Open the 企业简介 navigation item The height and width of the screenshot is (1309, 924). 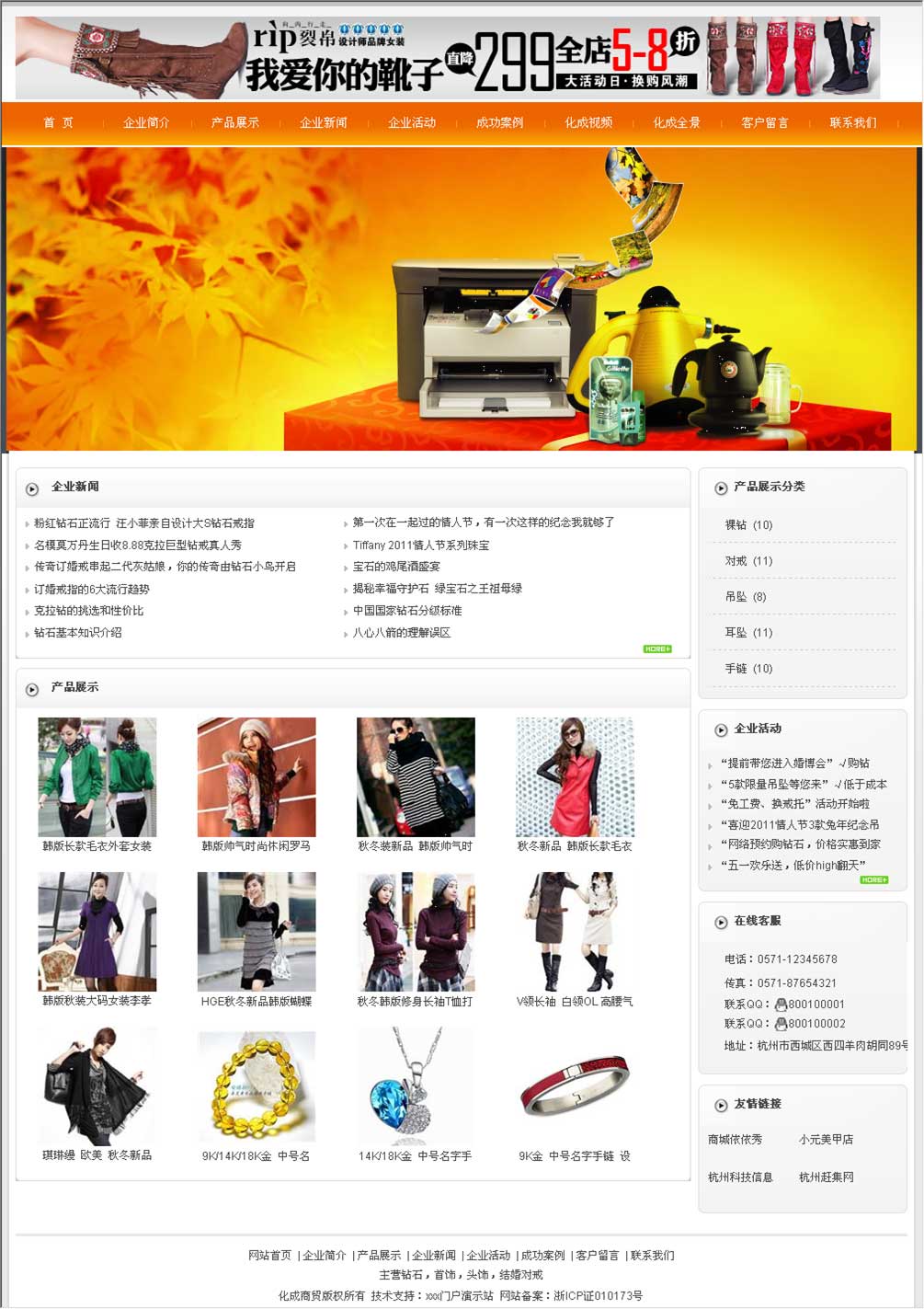click(x=146, y=122)
